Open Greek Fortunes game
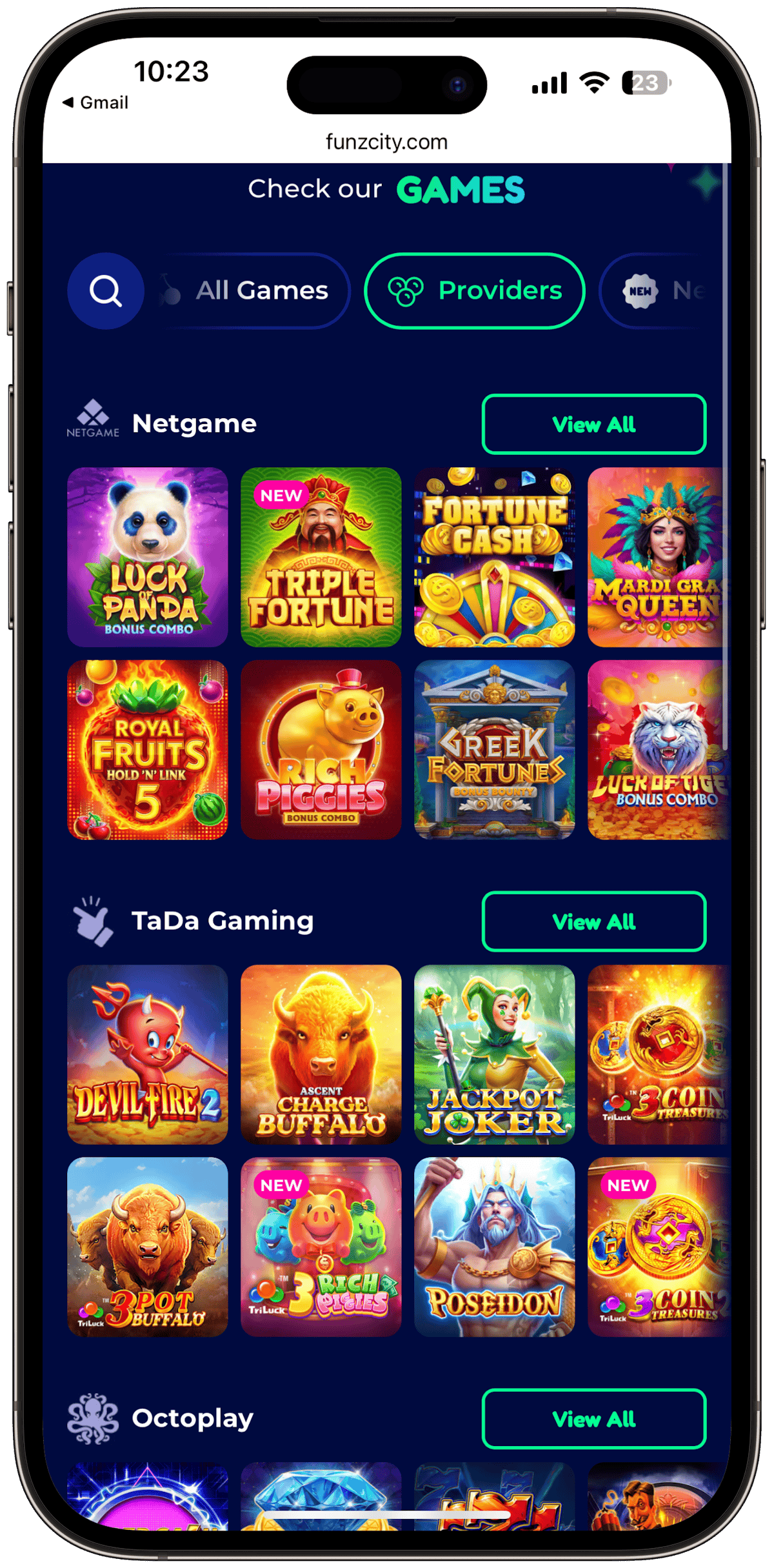774x1568 pixels. 494,750
